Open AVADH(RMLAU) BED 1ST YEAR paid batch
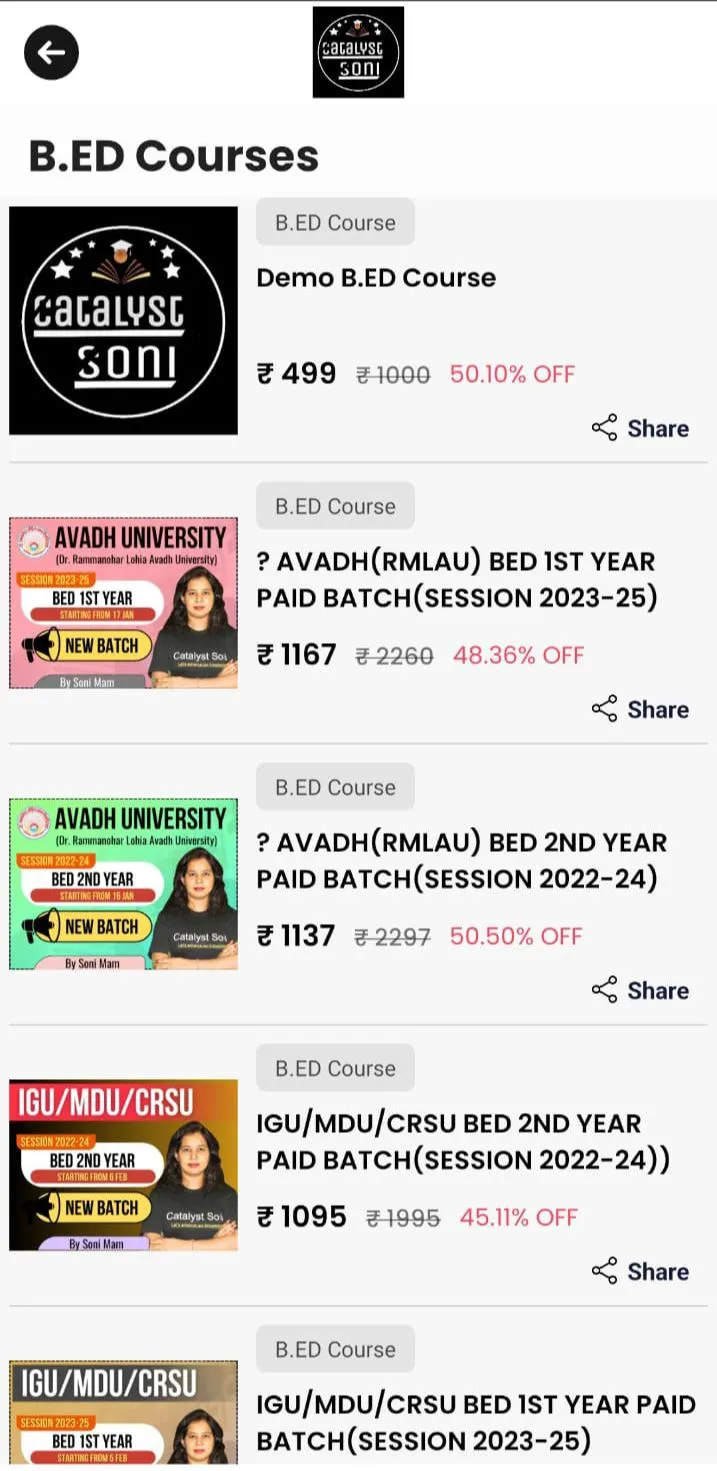717x1471 pixels. 358,603
